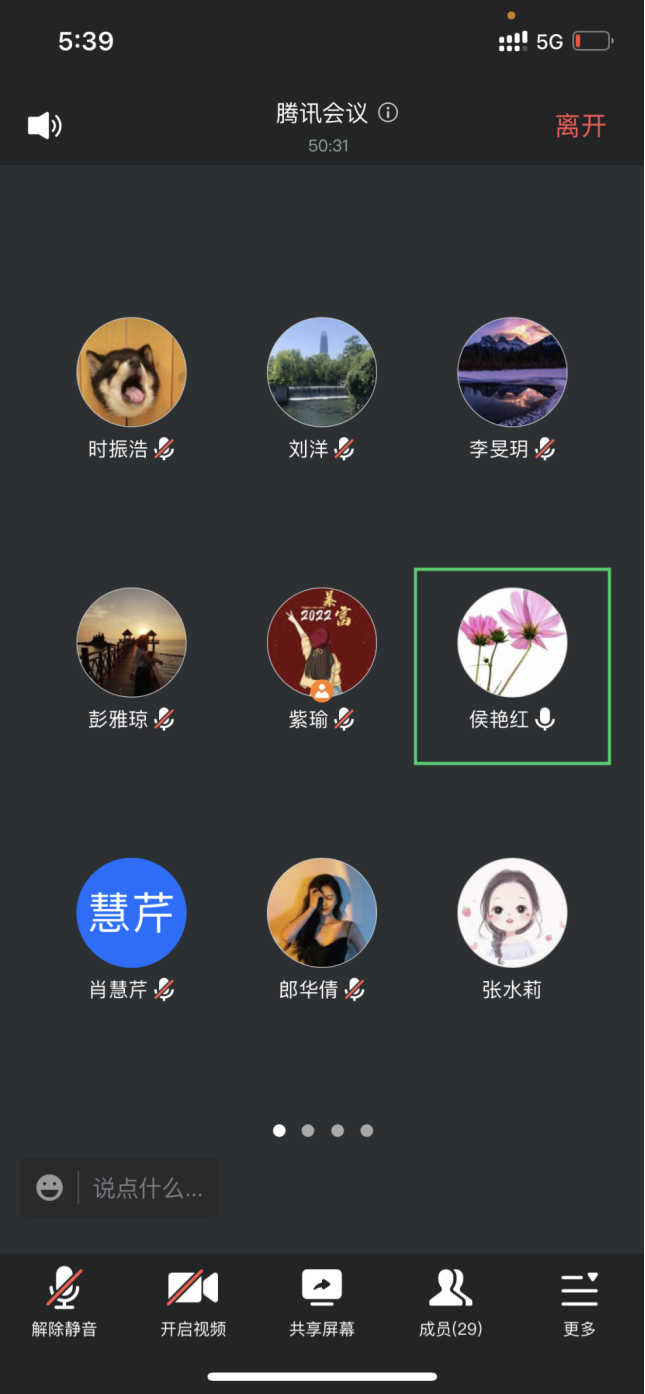Open 刘洋's participant tile
The height and width of the screenshot is (1394, 645).
pos(322,372)
